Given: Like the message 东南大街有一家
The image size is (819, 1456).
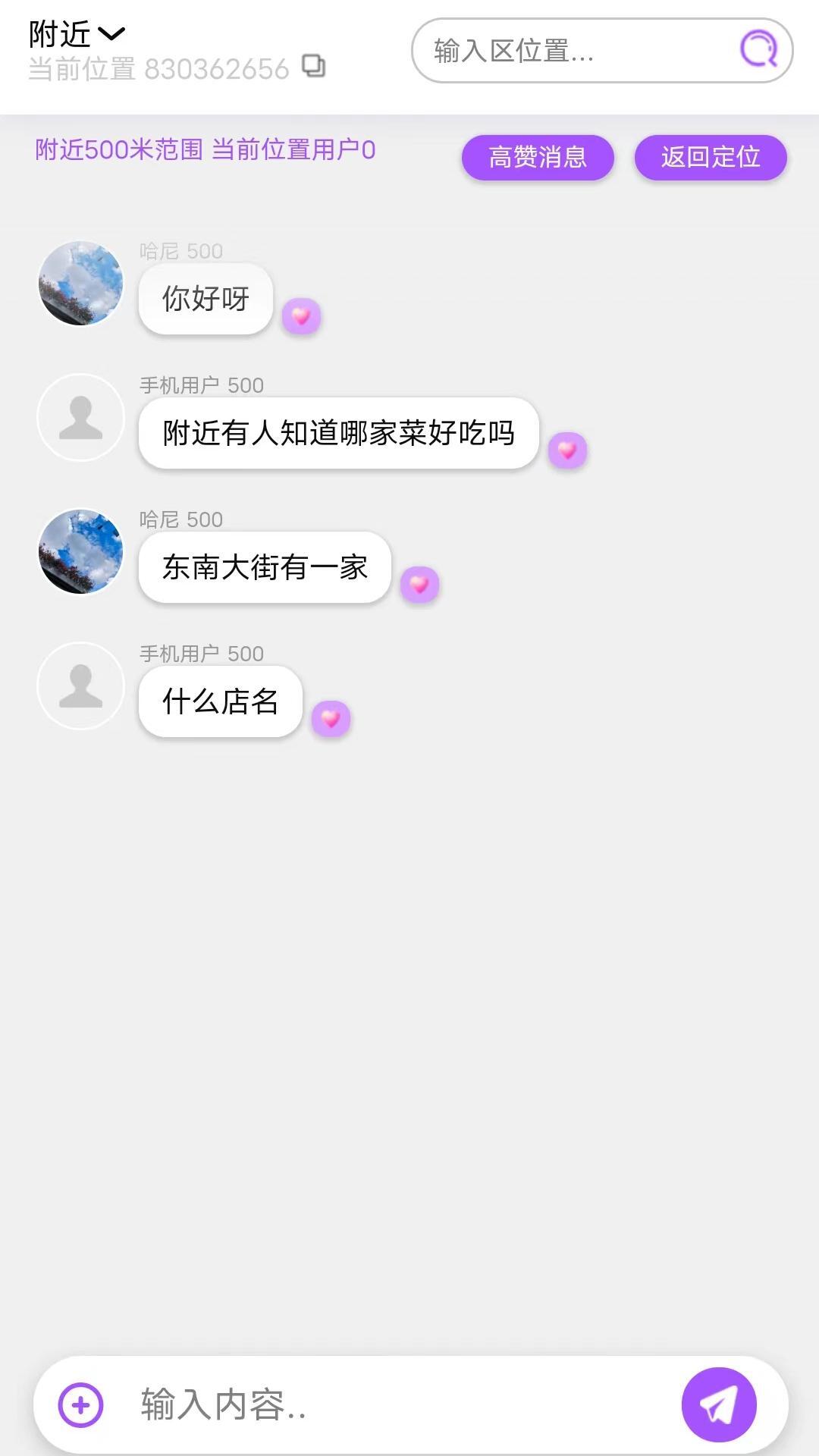Looking at the screenshot, I should (x=419, y=585).
